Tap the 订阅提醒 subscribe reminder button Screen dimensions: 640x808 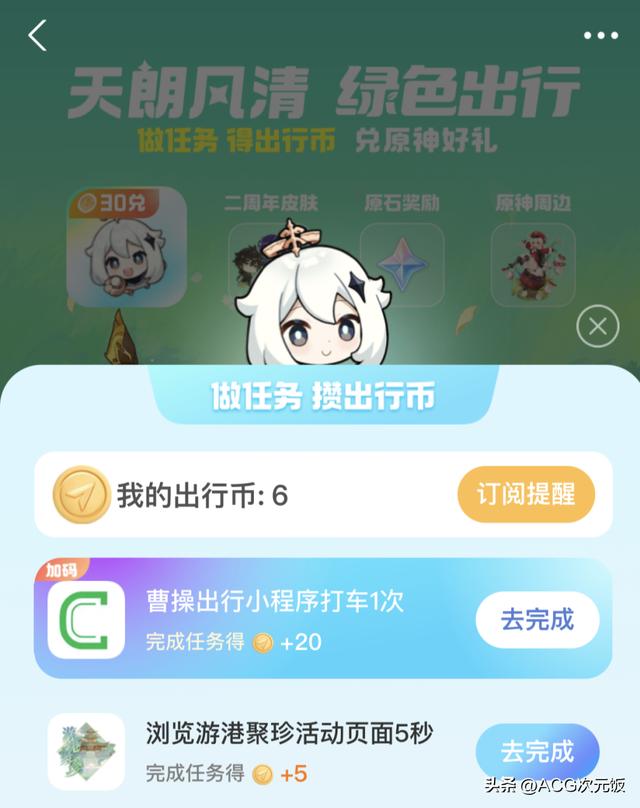pyautogui.click(x=526, y=495)
